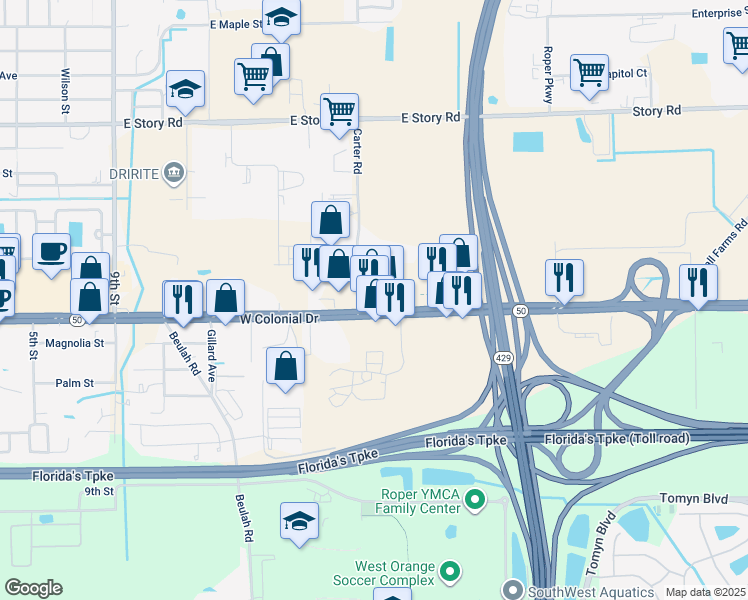Select the restaurant marker near Farms Rd
The width and height of the screenshot is (748, 600).
point(697,282)
